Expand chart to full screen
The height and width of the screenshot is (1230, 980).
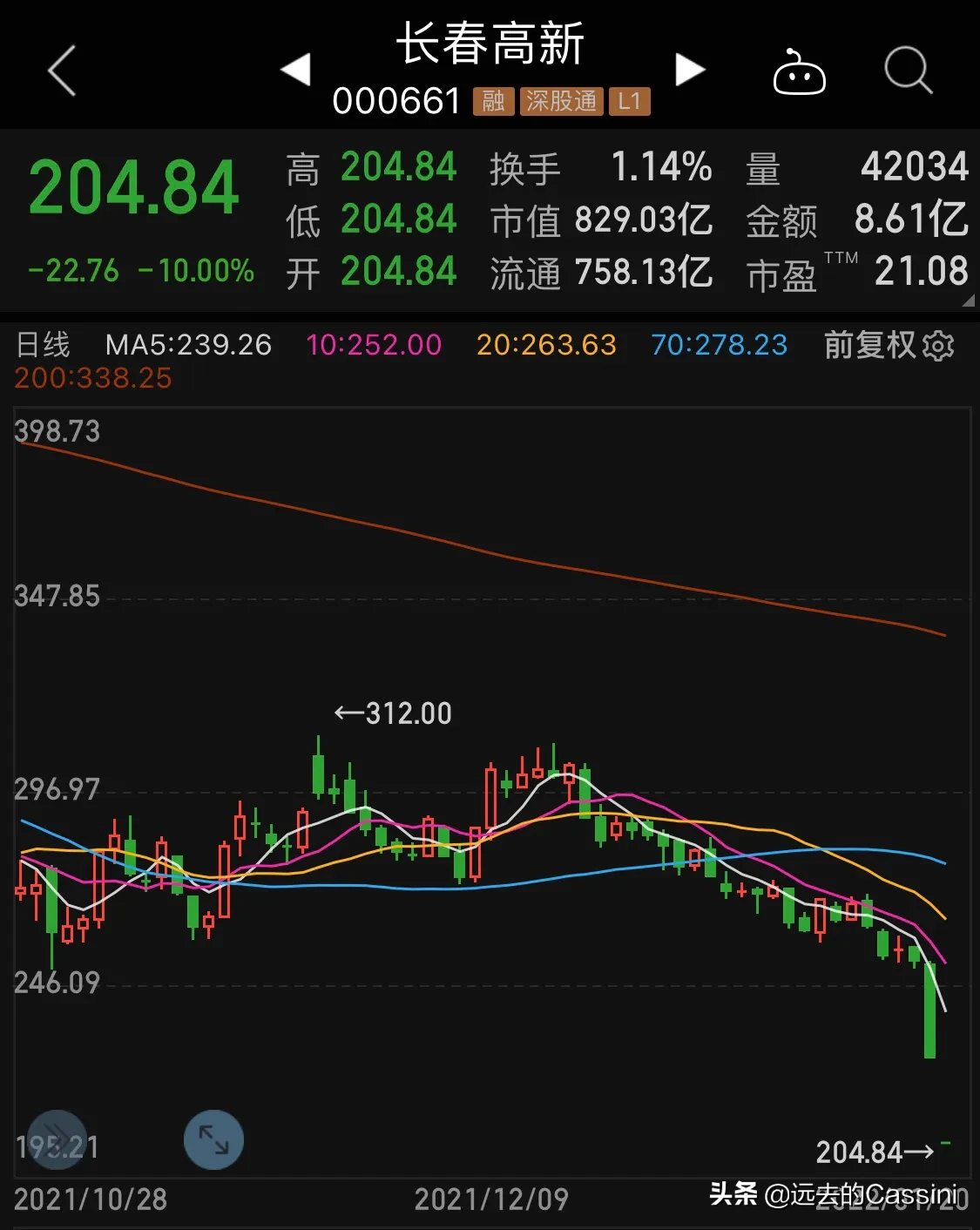point(213,1139)
